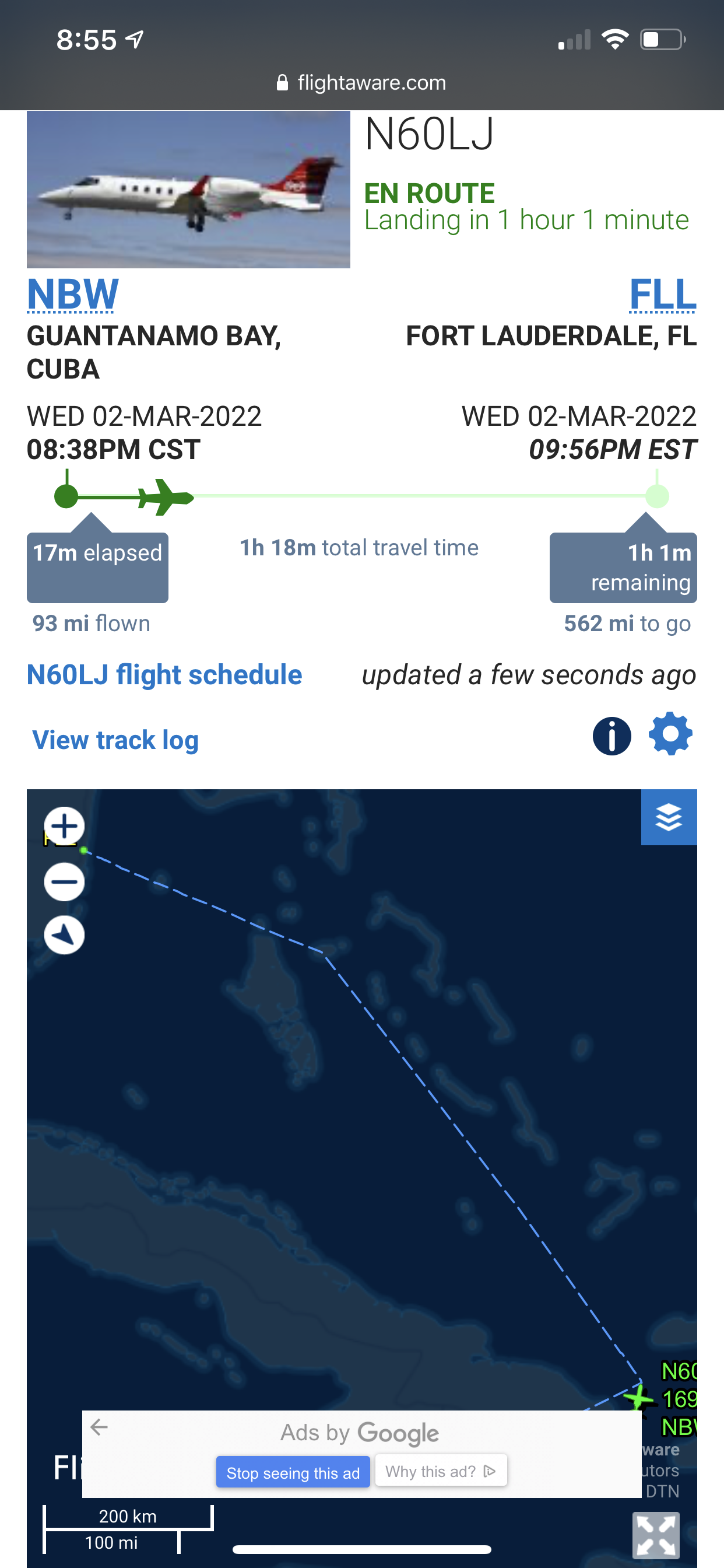Expand map to fullscreen
The image size is (724, 1568).
[x=656, y=1536]
